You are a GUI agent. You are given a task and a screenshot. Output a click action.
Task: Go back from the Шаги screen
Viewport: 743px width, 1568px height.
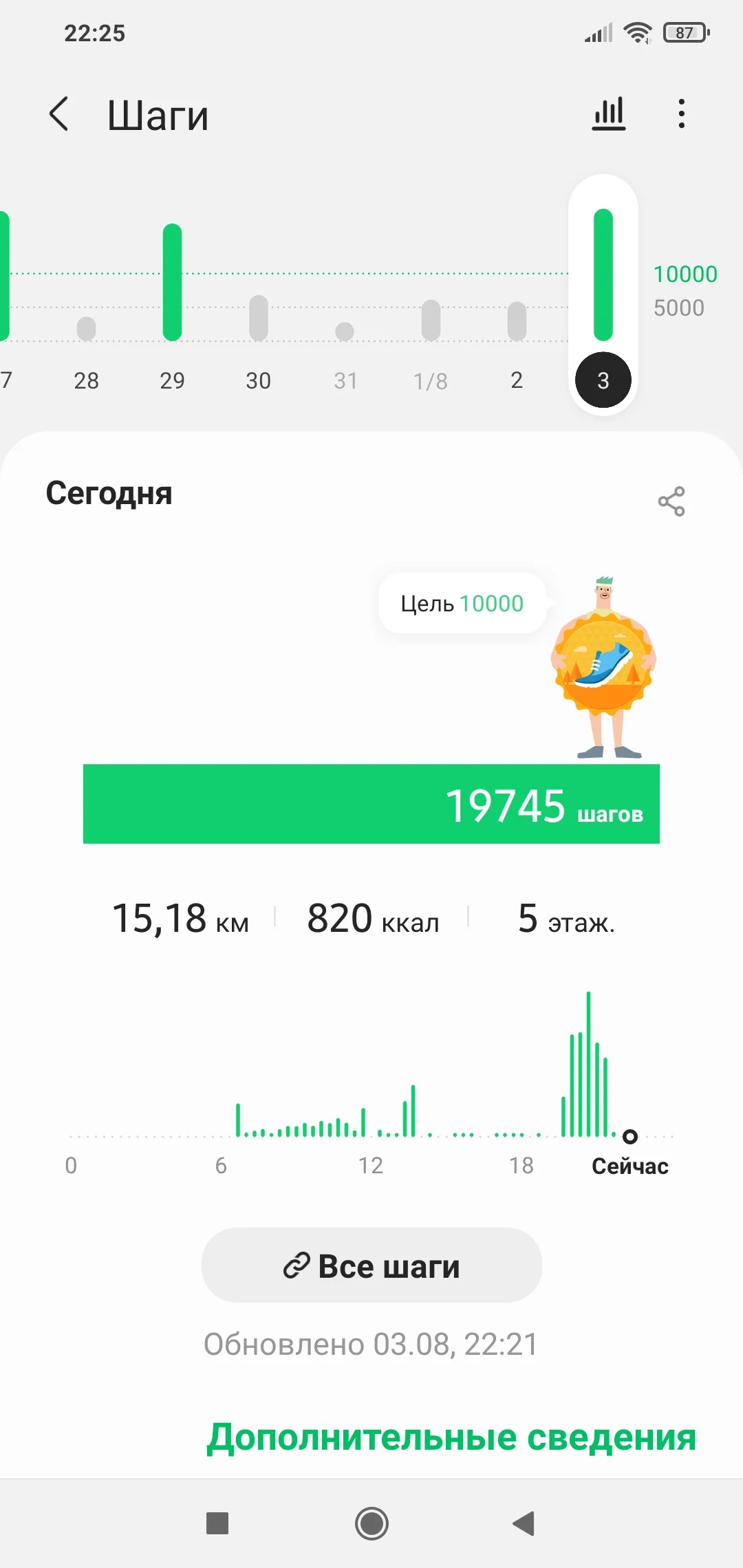point(60,114)
